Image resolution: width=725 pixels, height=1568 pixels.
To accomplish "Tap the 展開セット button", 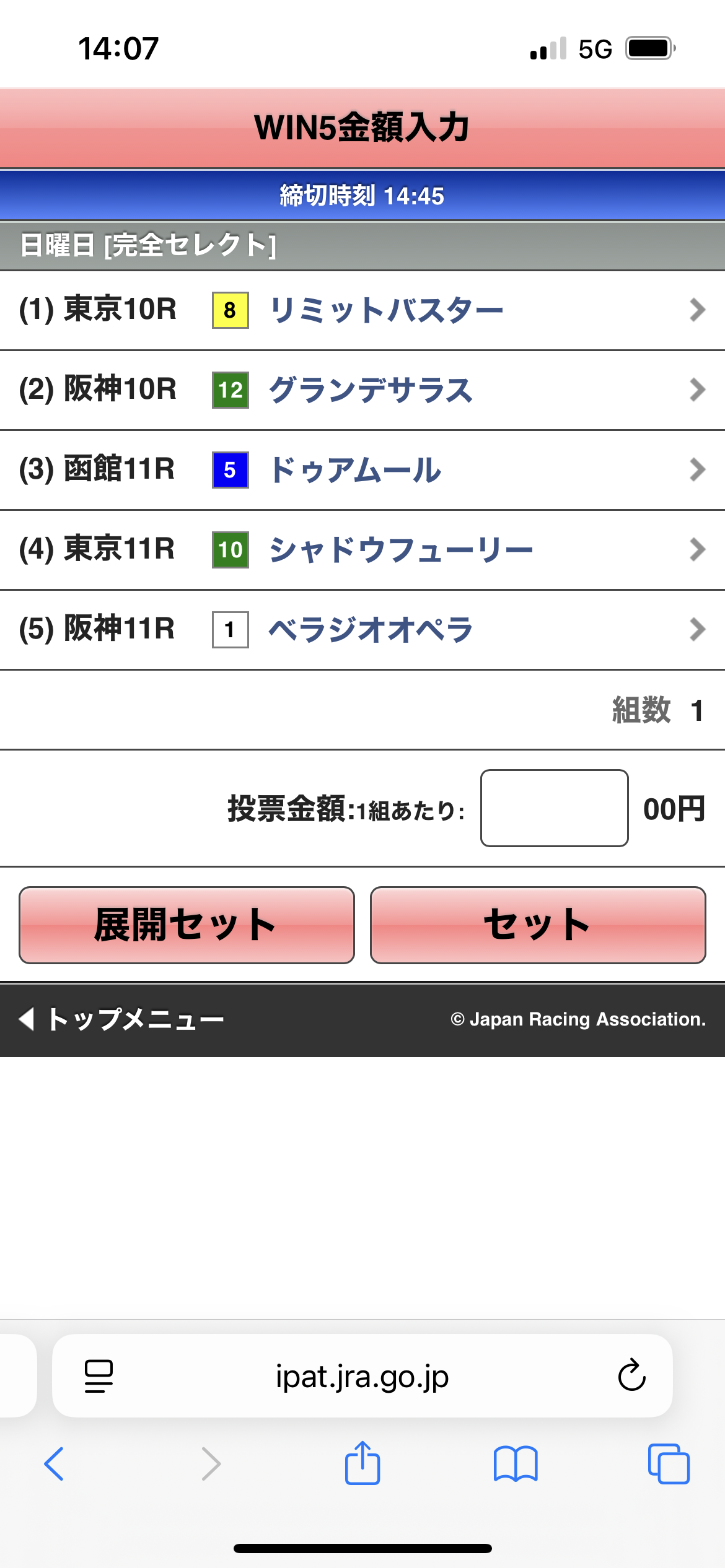I will (187, 925).
